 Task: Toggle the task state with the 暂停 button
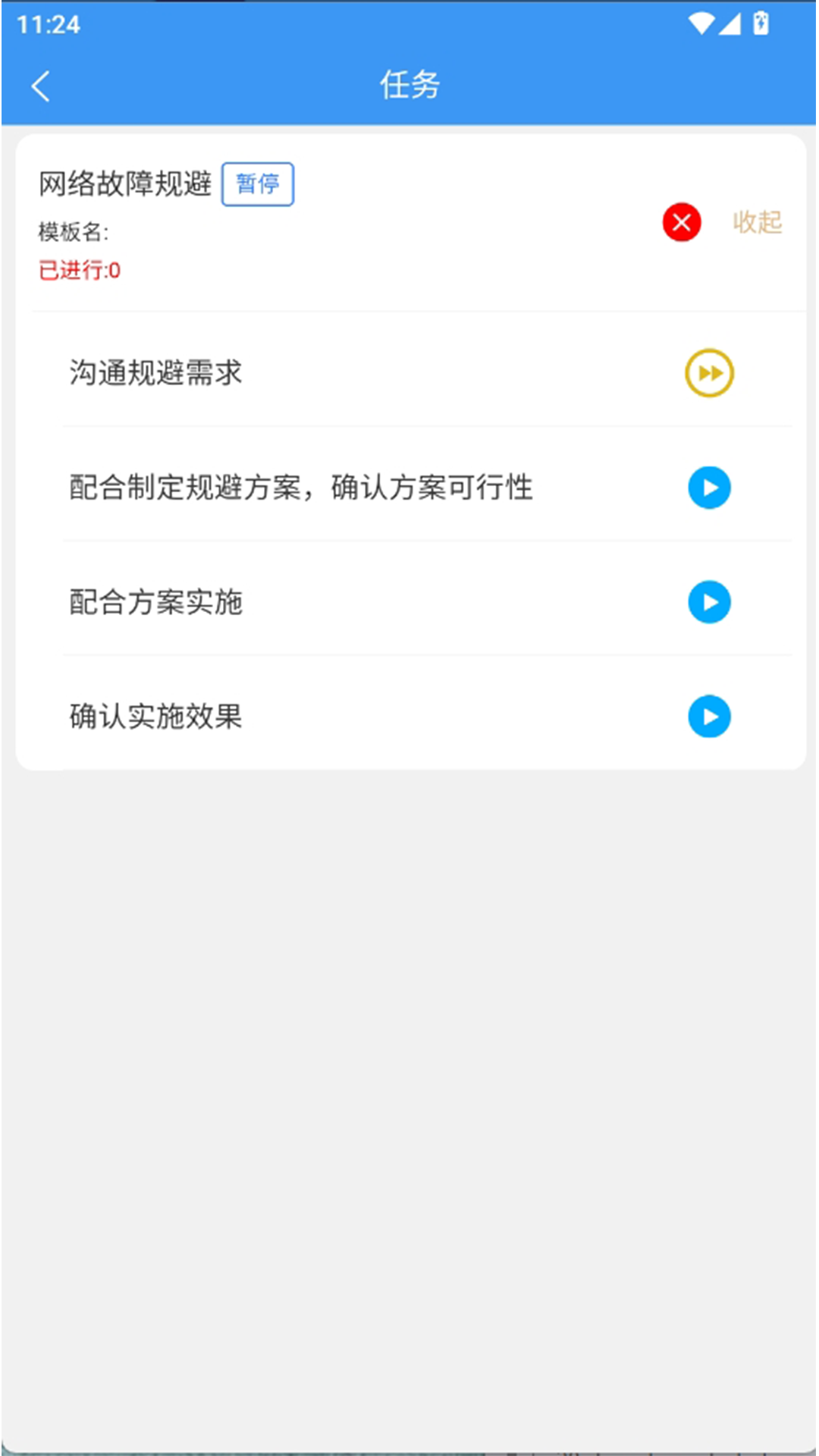pyautogui.click(x=258, y=183)
